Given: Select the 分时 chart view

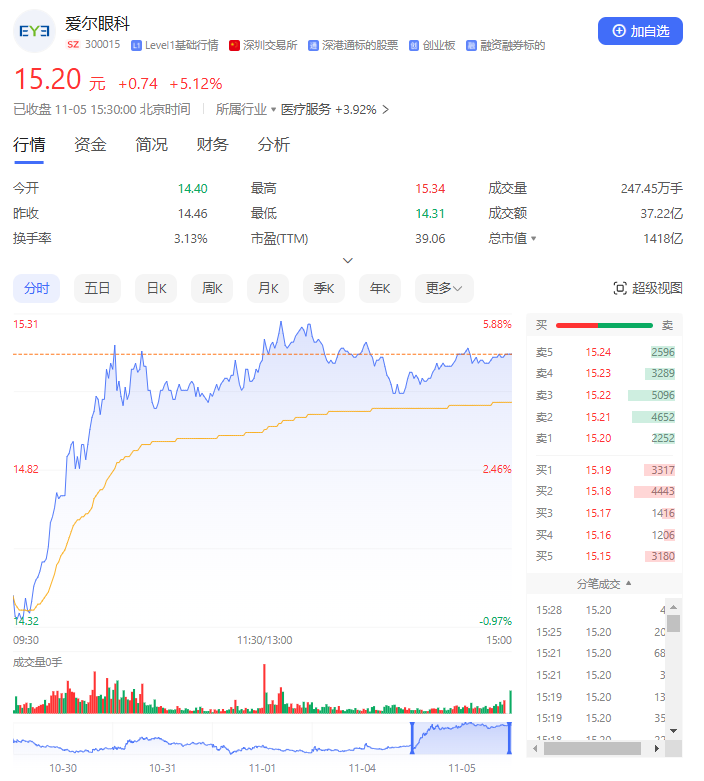Looking at the screenshot, I should click(x=36, y=288).
